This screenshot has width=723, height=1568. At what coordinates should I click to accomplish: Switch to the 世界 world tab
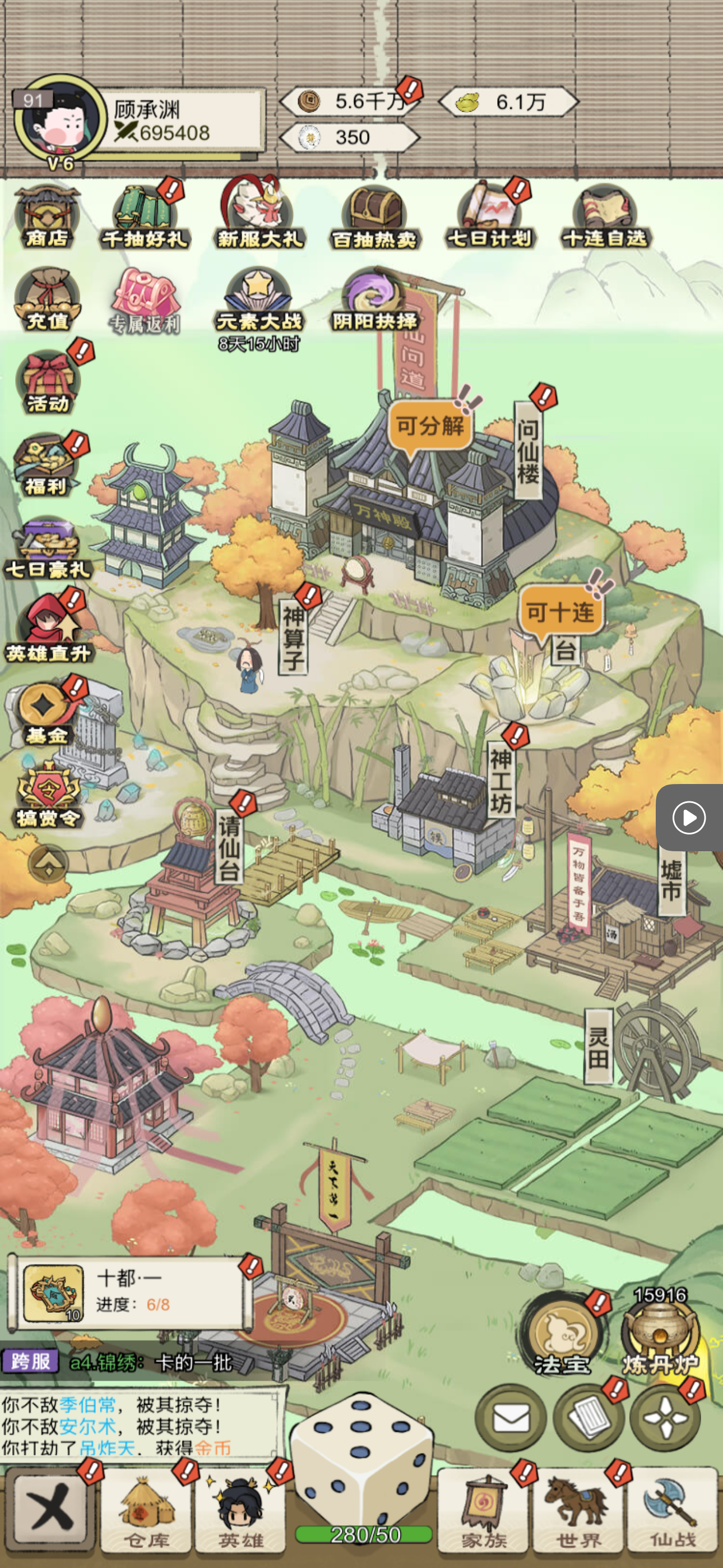click(577, 1510)
